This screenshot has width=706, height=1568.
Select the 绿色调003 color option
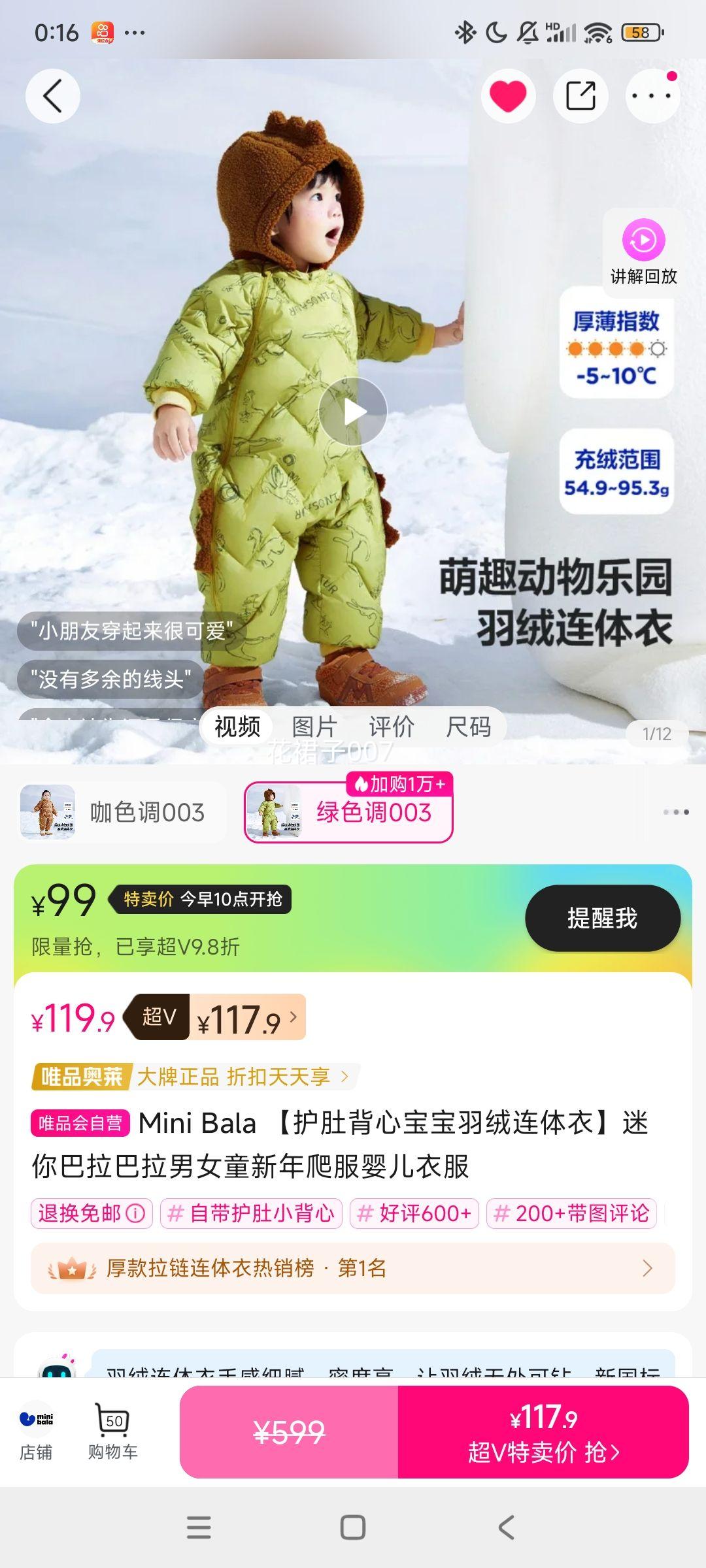(x=348, y=812)
